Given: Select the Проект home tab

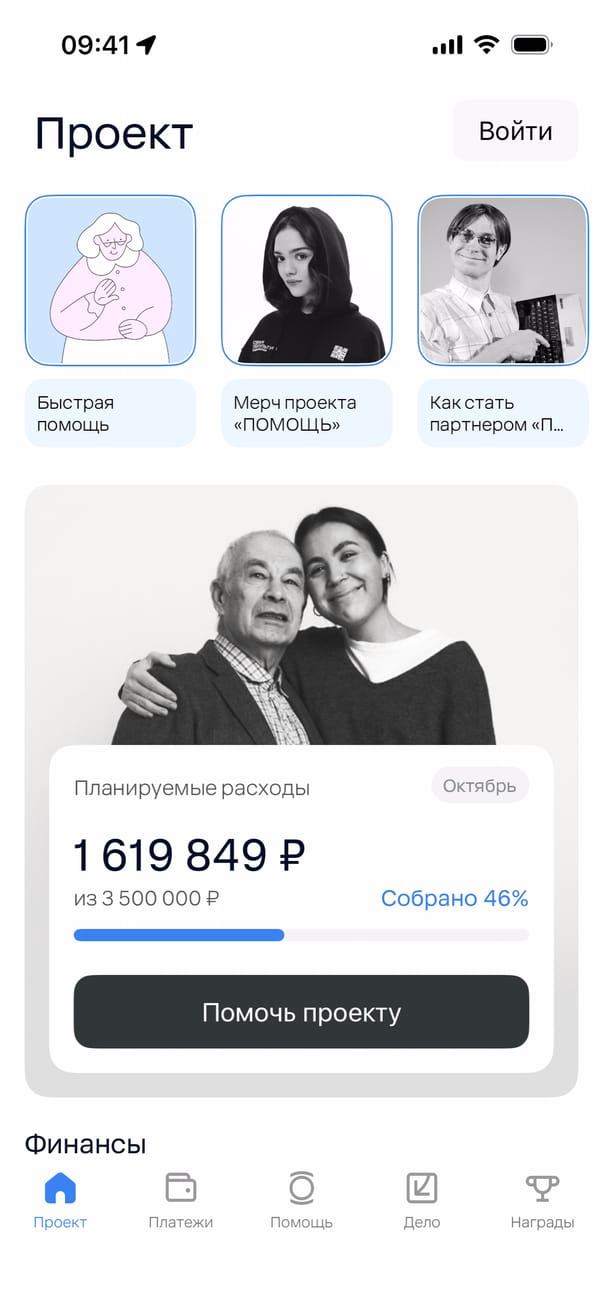Looking at the screenshot, I should pyautogui.click(x=60, y=1200).
